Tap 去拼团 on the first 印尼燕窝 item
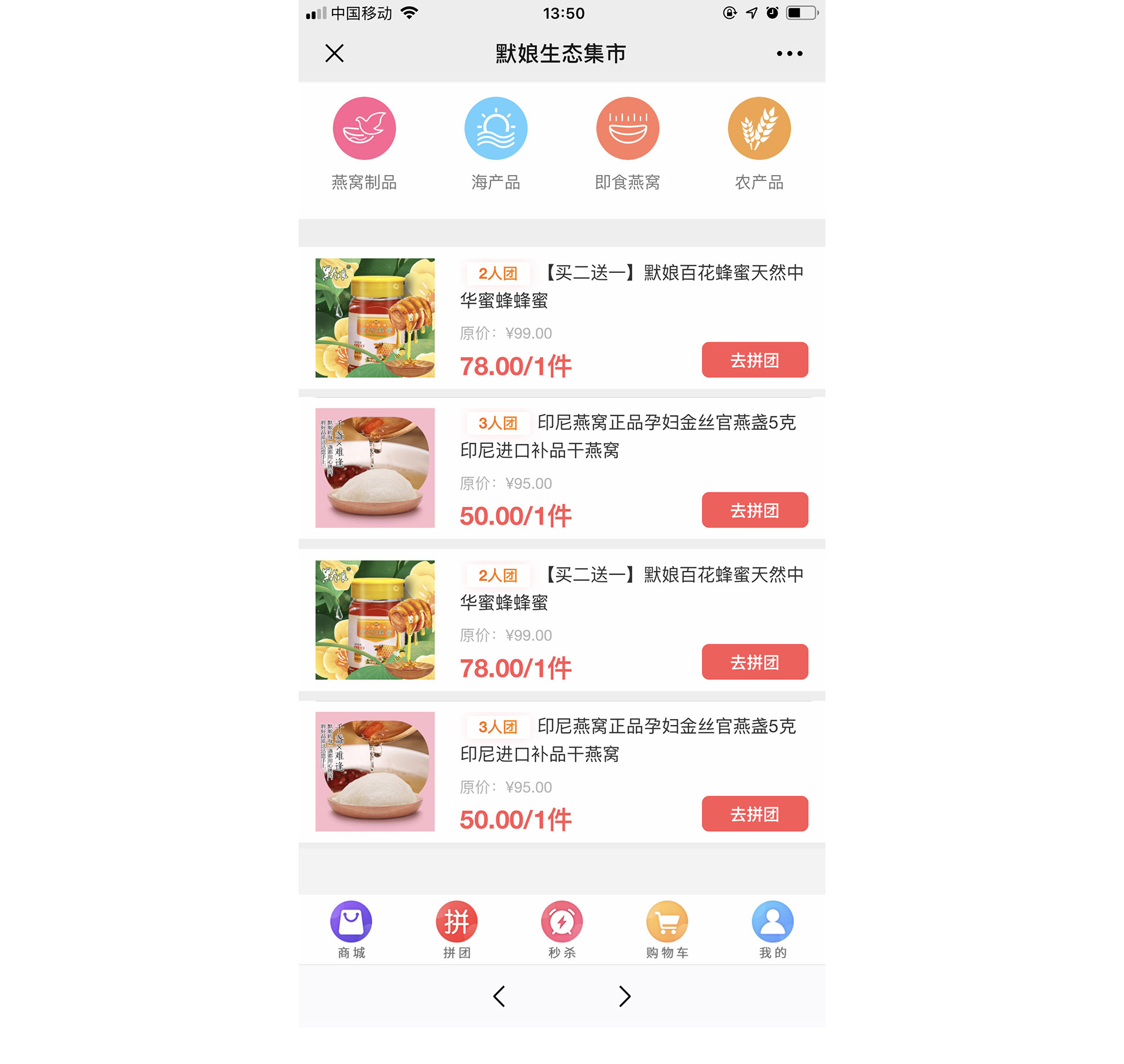Screen dimensions: 1124x1064 pyautogui.click(x=755, y=510)
